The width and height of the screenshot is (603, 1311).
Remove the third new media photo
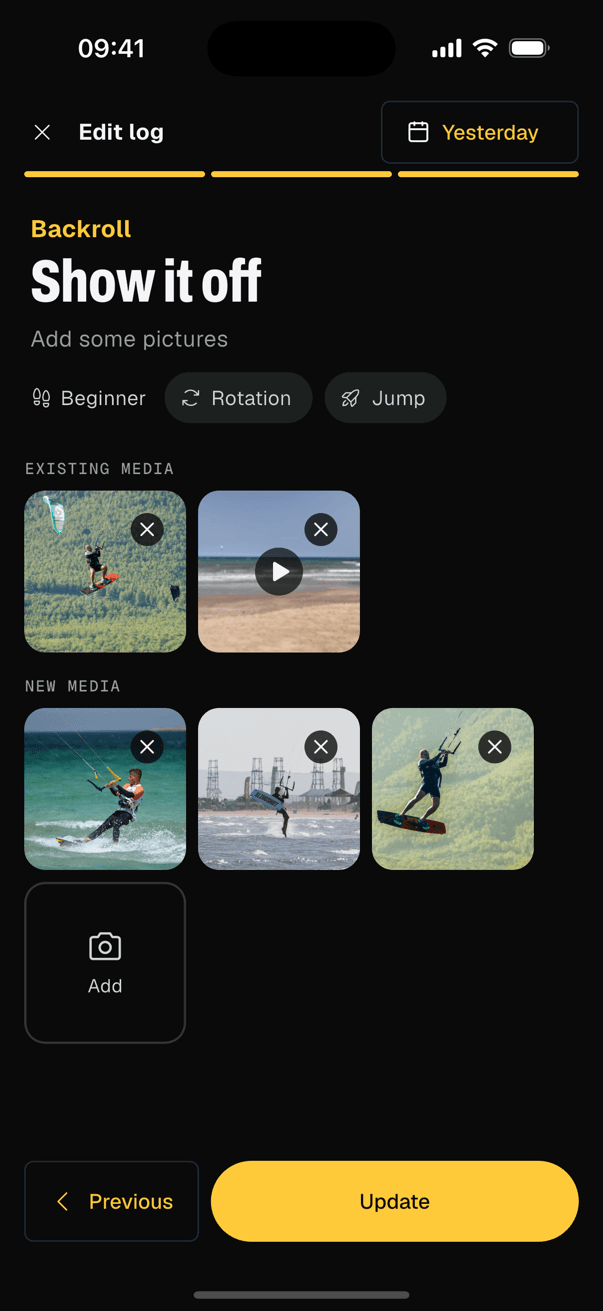click(x=495, y=747)
